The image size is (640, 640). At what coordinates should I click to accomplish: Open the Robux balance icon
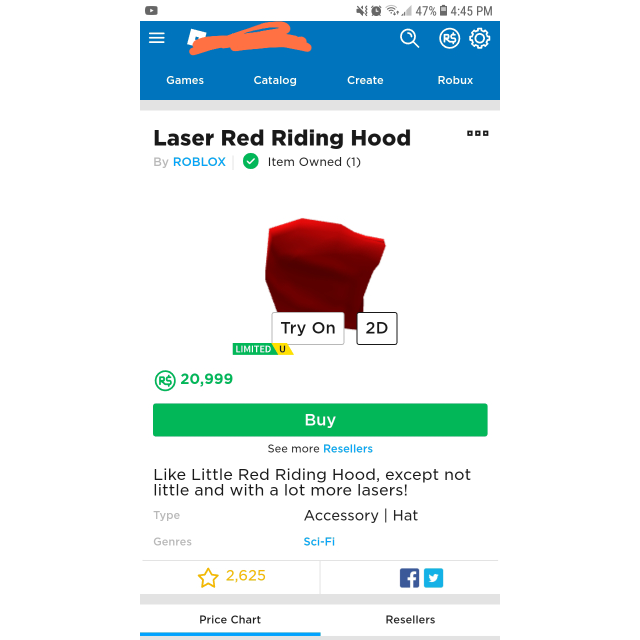449,38
